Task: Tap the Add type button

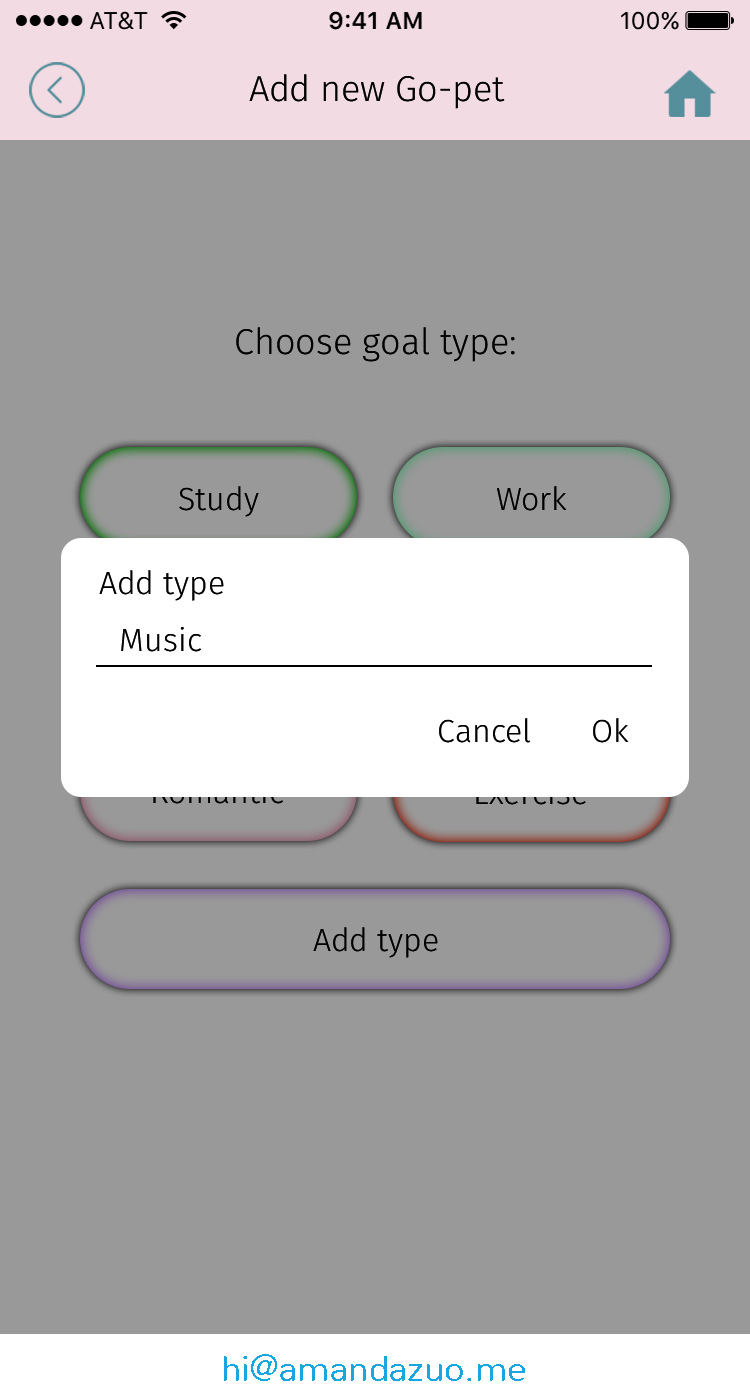Action: coord(375,940)
